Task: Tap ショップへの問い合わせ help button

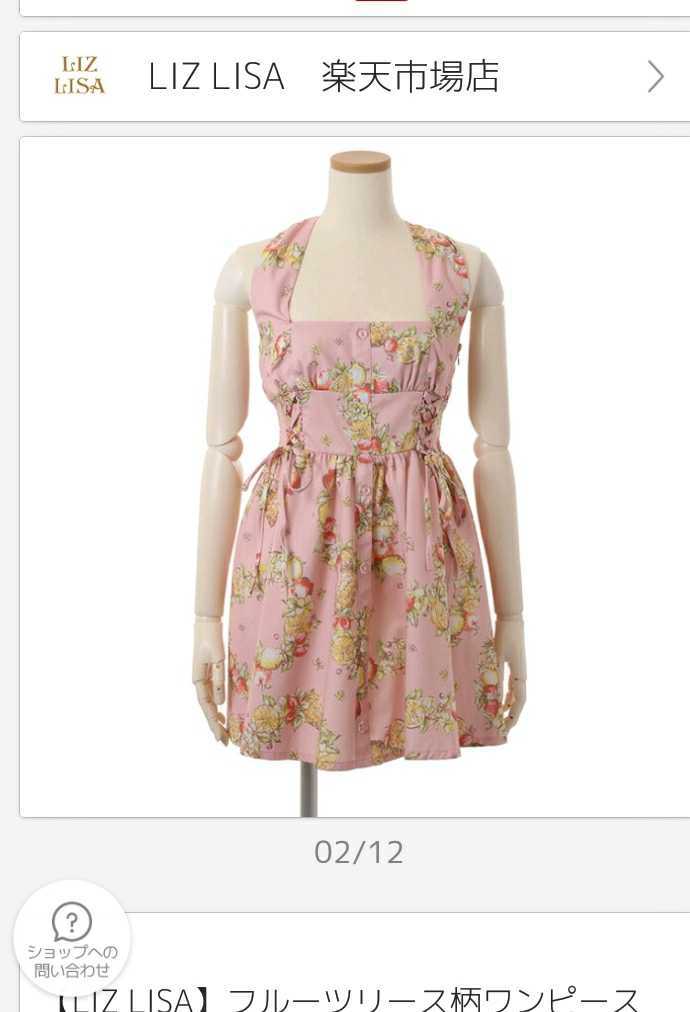Action: click(x=72, y=937)
